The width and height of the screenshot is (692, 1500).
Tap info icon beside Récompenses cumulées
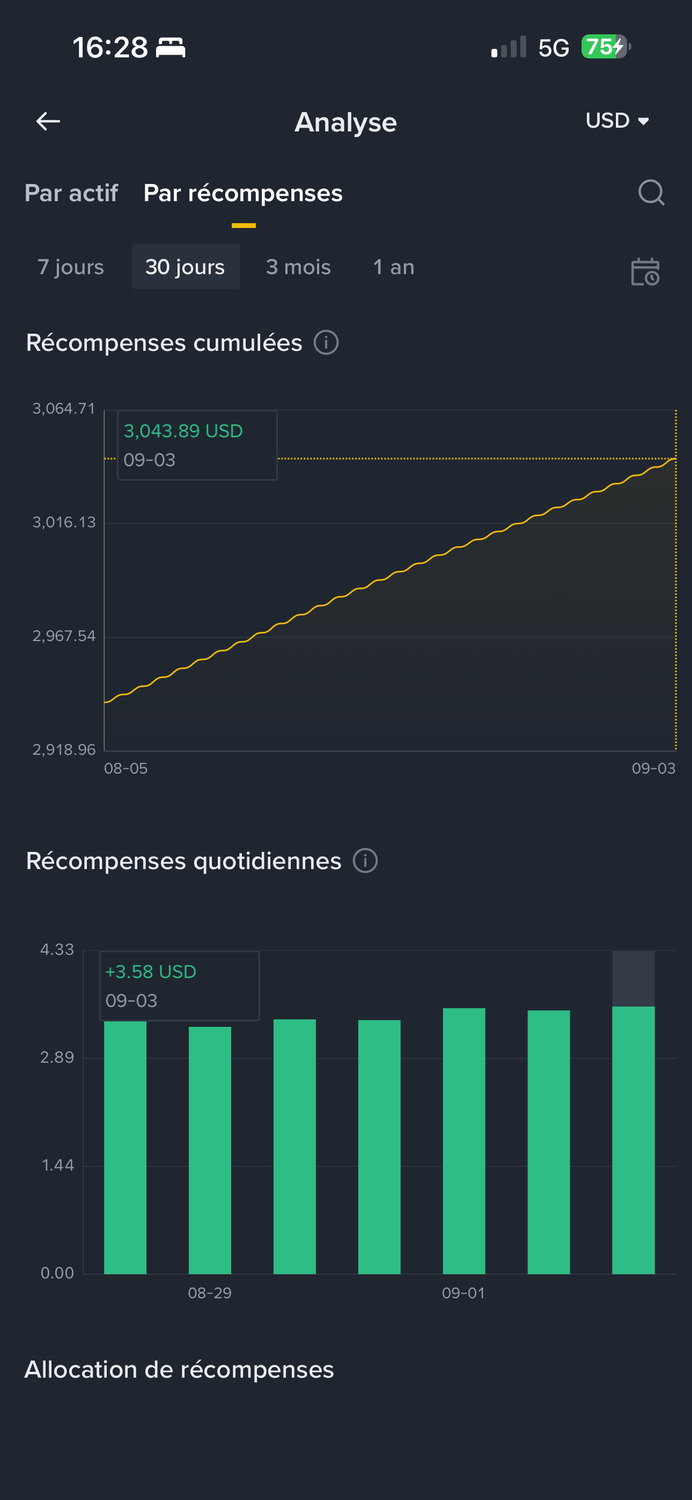pyautogui.click(x=326, y=343)
